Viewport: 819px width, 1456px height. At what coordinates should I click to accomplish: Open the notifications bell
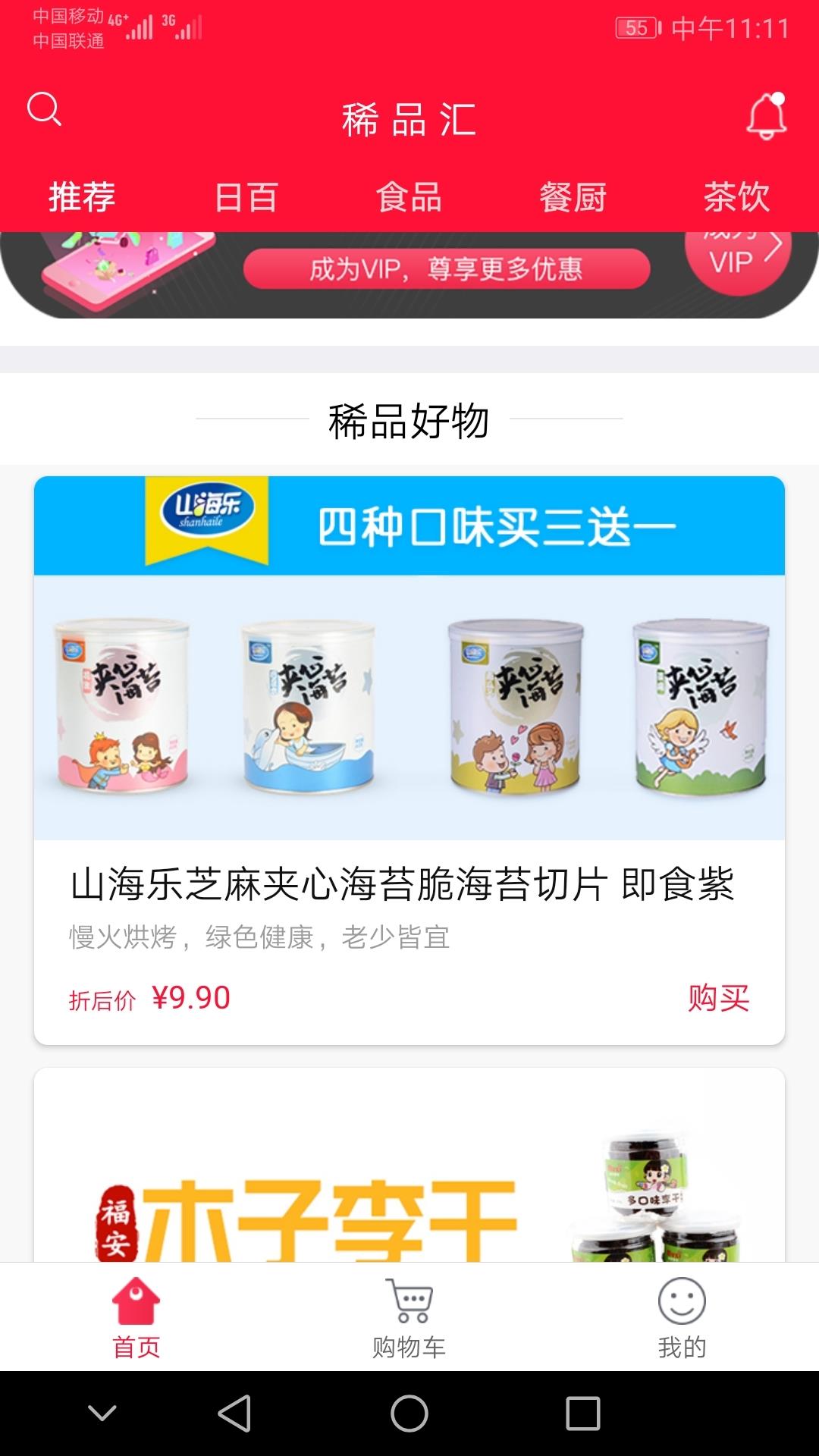coord(767,117)
